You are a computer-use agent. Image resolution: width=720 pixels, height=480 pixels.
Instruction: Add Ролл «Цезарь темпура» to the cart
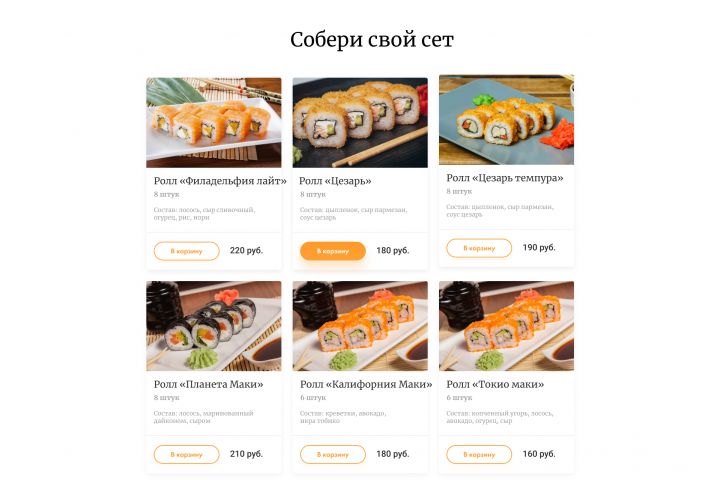pos(479,248)
